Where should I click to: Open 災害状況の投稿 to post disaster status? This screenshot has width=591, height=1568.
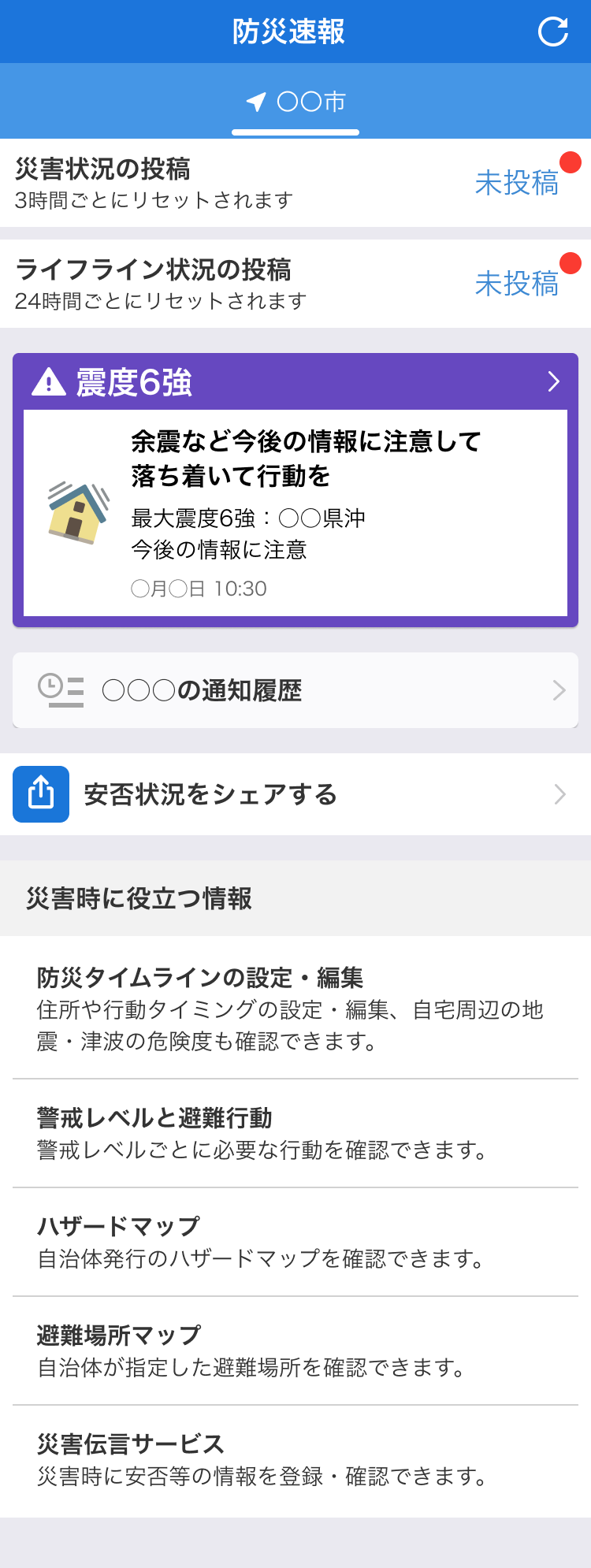pos(295,184)
